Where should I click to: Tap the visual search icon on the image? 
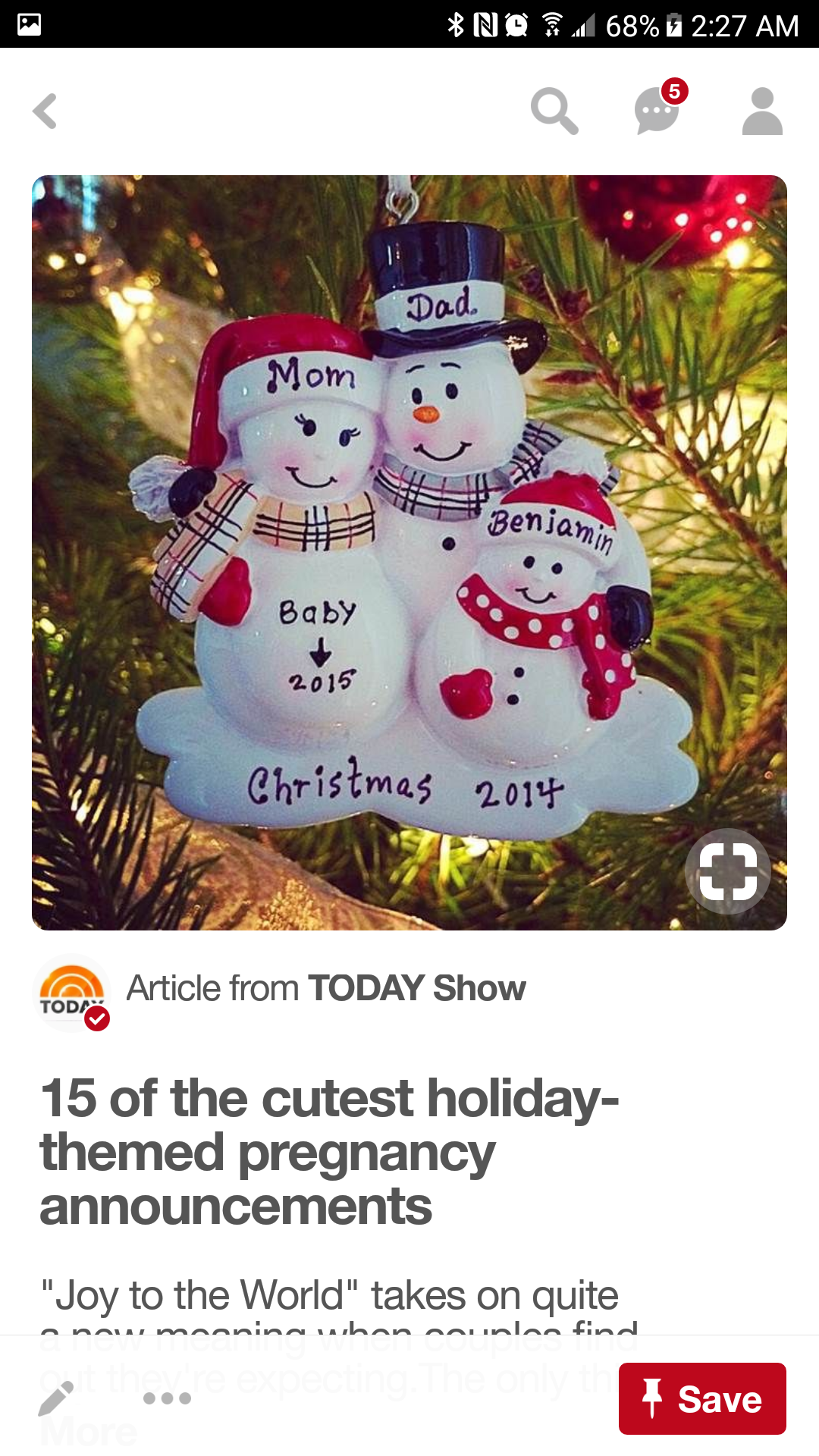coord(728,871)
